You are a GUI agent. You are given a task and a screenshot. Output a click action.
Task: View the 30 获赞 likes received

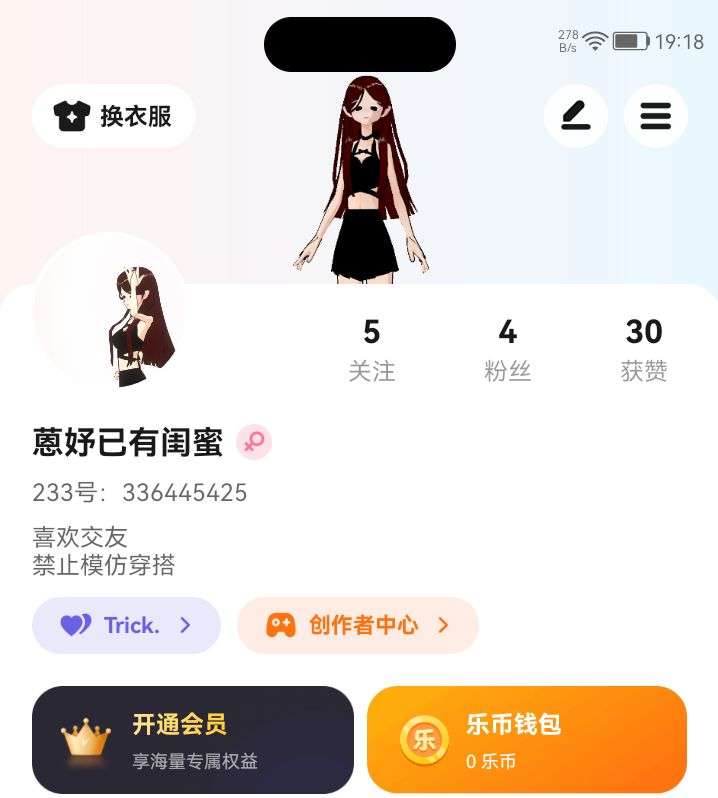pyautogui.click(x=644, y=350)
